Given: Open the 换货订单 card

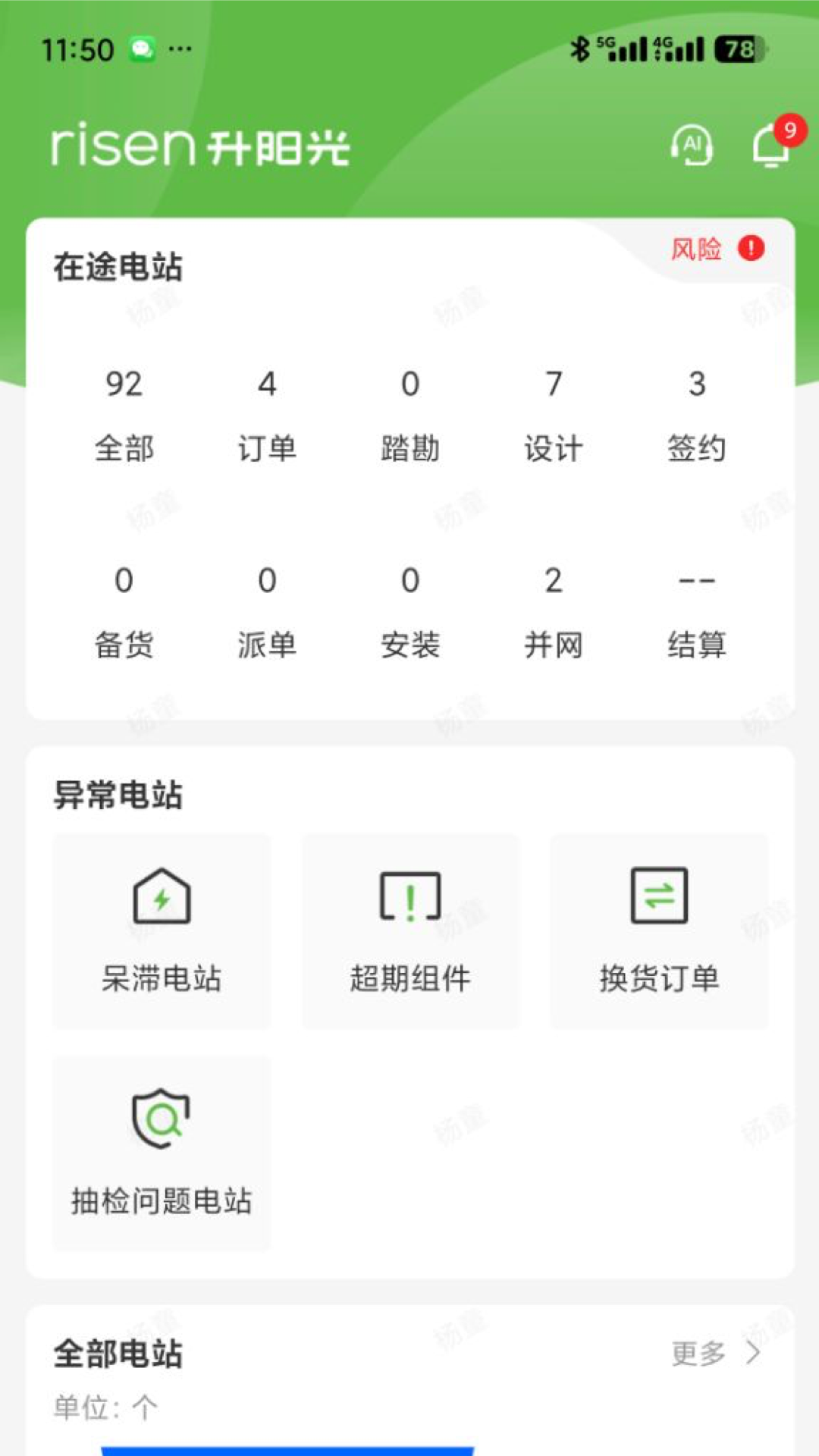Looking at the screenshot, I should [x=659, y=931].
